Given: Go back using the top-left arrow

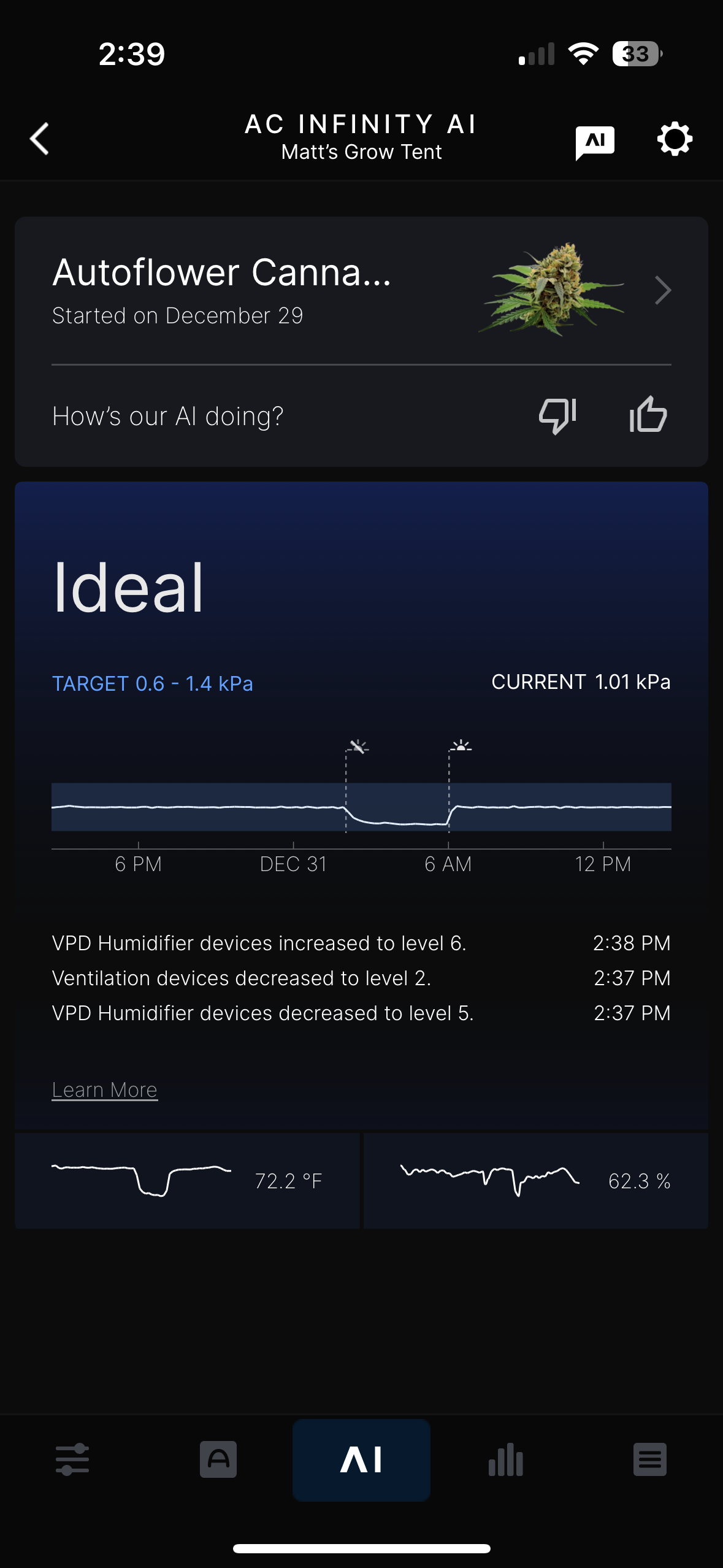Looking at the screenshot, I should coord(39,138).
